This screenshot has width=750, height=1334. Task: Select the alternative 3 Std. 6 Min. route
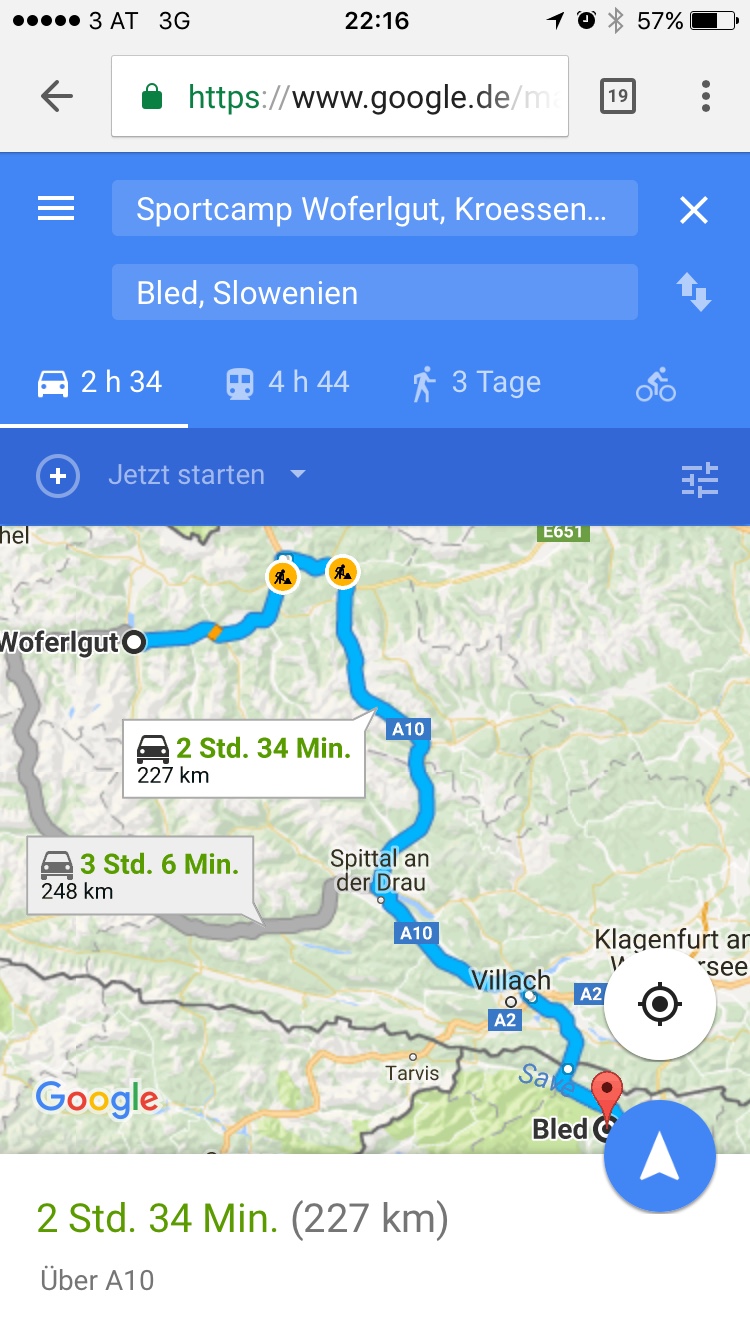click(x=139, y=875)
